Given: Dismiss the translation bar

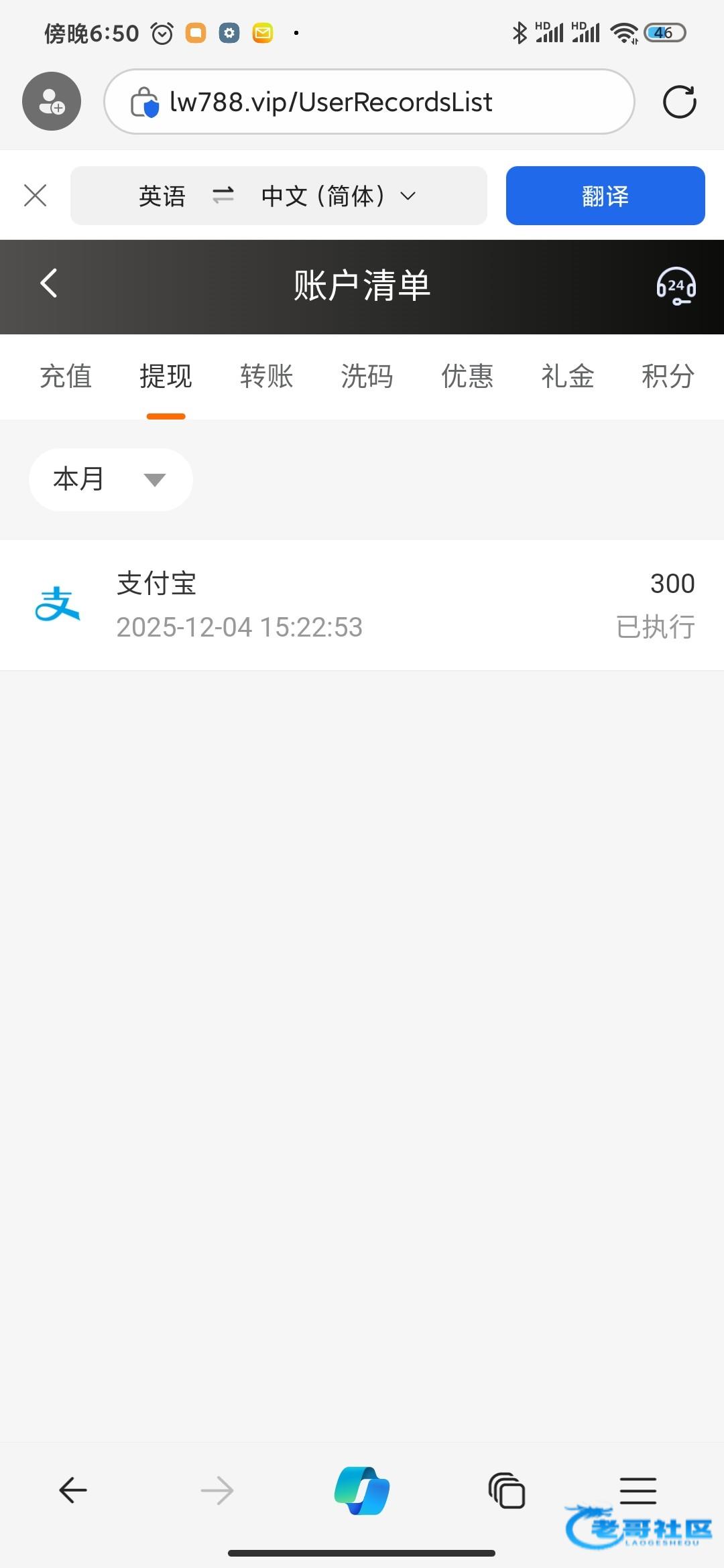Looking at the screenshot, I should click(35, 196).
